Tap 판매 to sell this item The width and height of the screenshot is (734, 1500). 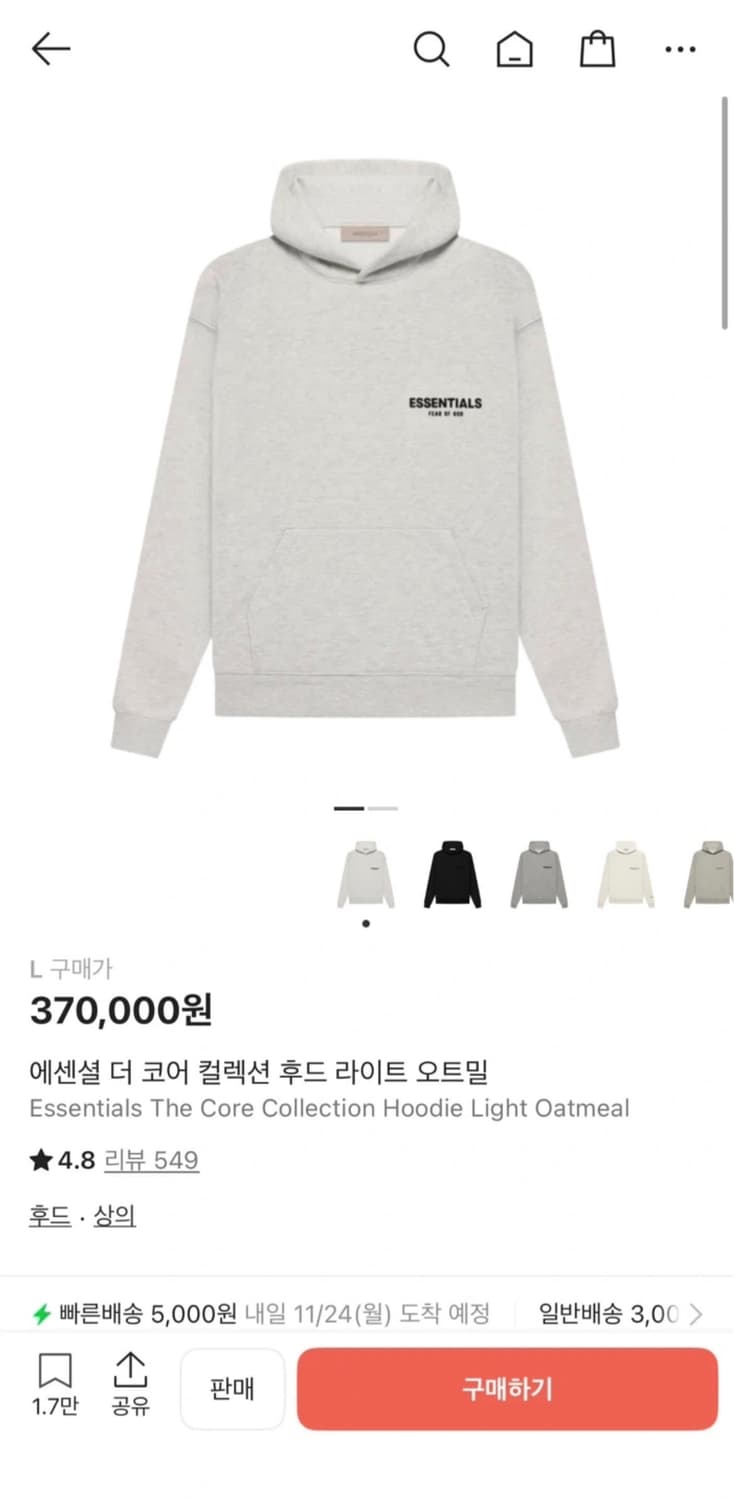[231, 1388]
